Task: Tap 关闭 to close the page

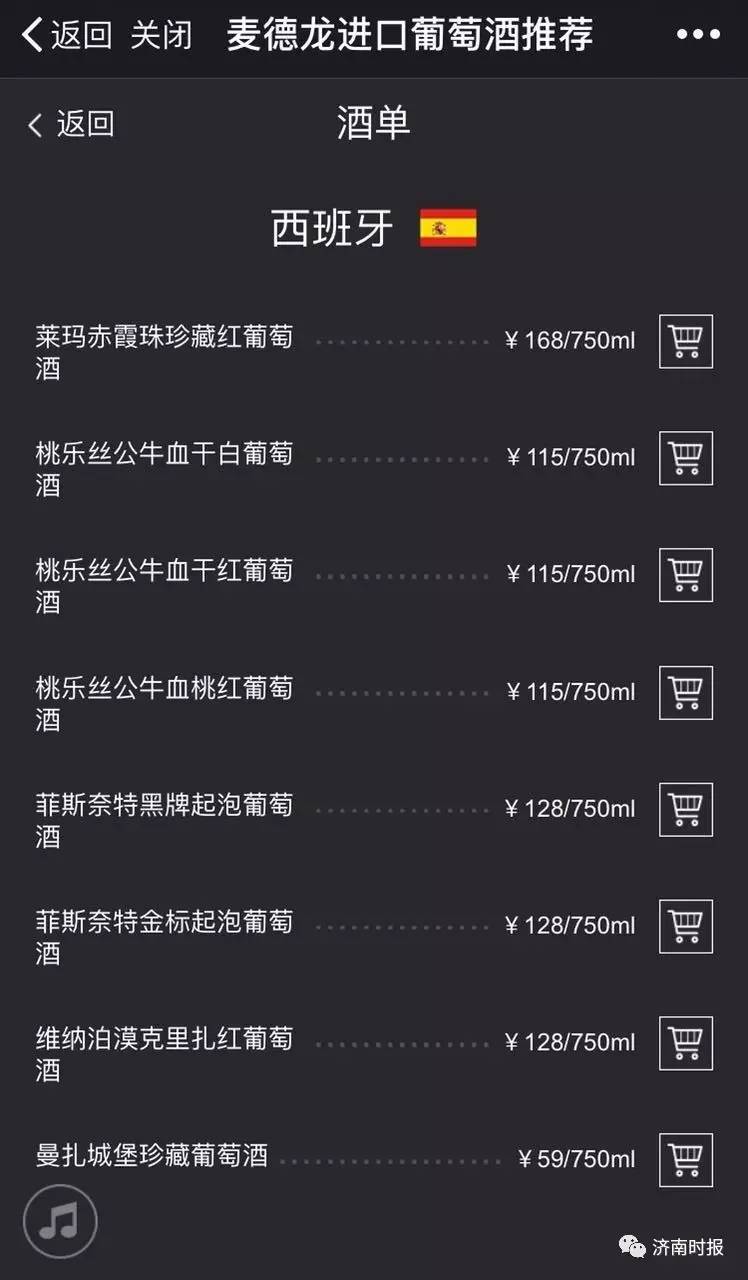Action: pyautogui.click(x=162, y=33)
